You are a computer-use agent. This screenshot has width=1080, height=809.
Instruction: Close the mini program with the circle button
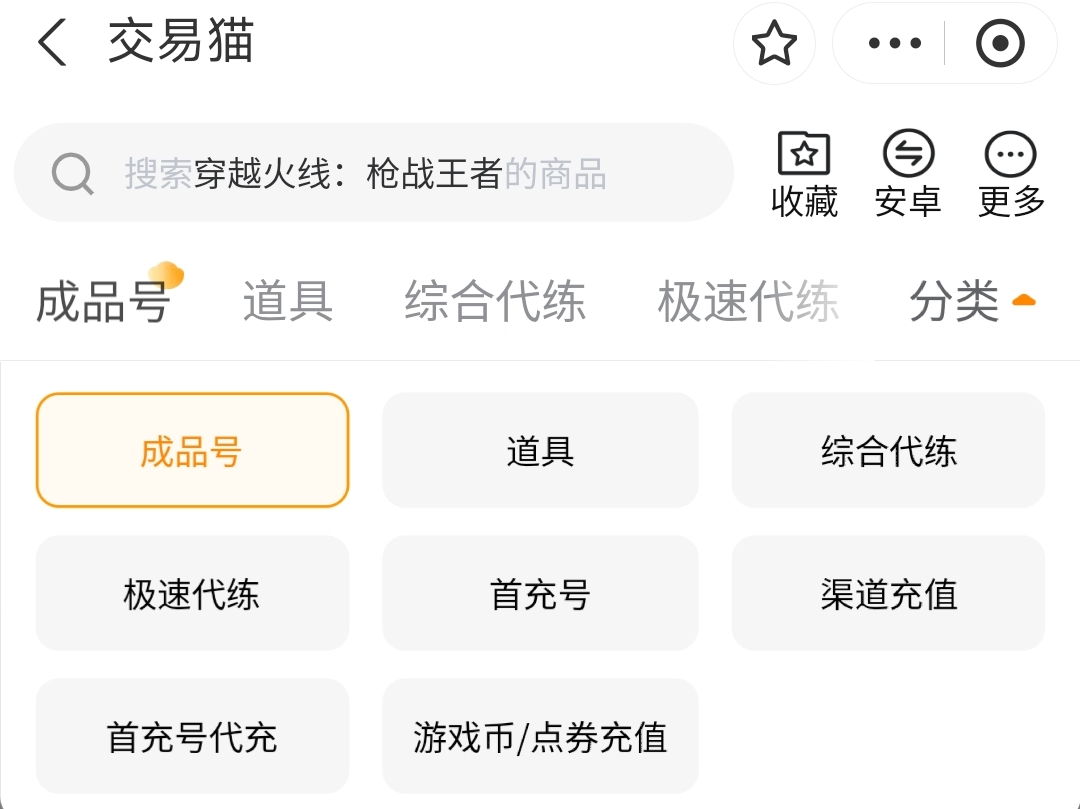(999, 44)
